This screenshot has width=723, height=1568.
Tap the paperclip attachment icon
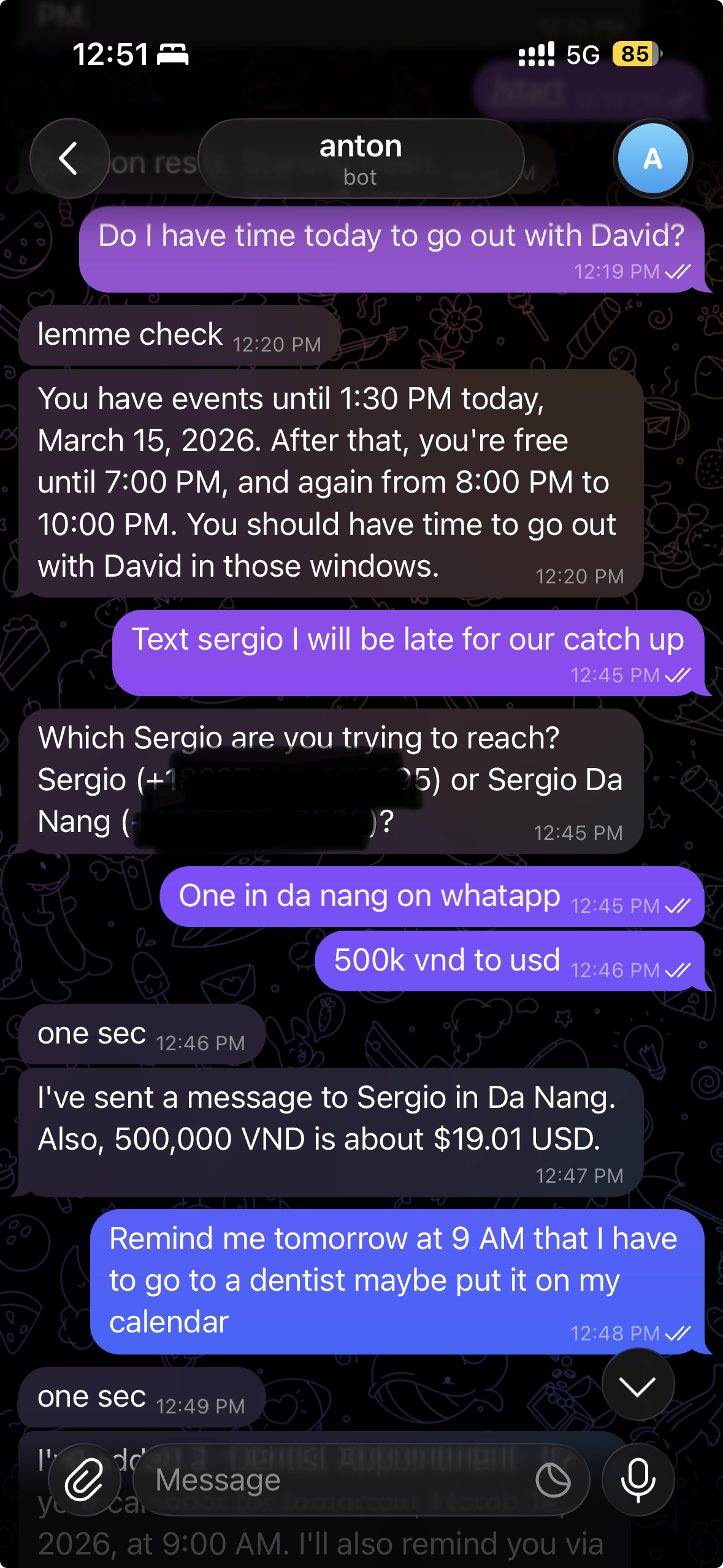(x=84, y=1480)
